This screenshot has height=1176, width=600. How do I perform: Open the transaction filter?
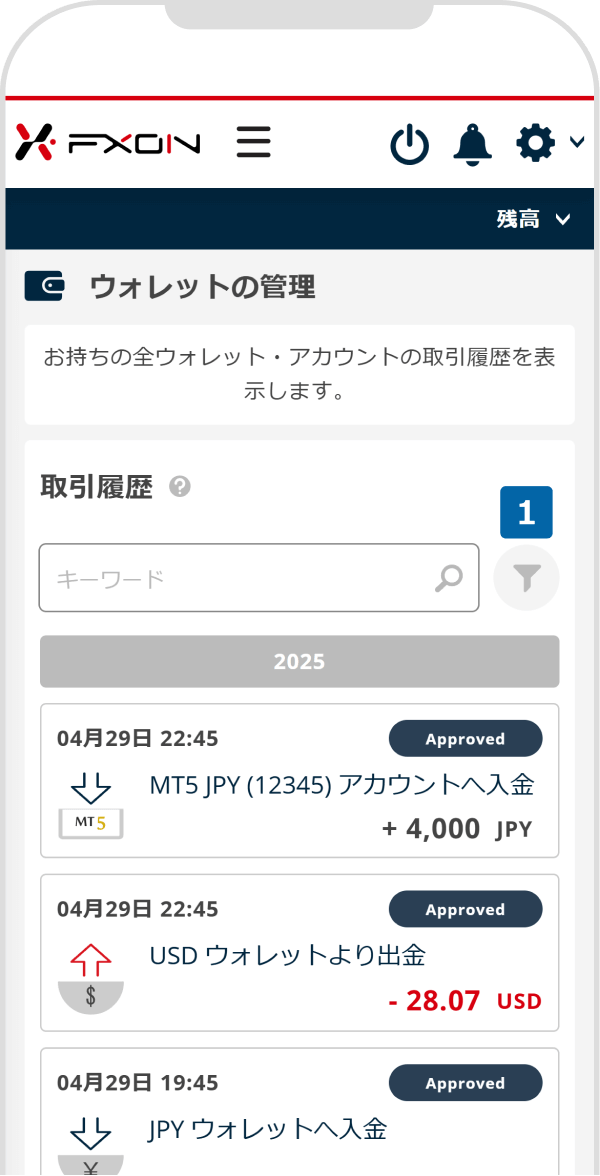tap(526, 577)
